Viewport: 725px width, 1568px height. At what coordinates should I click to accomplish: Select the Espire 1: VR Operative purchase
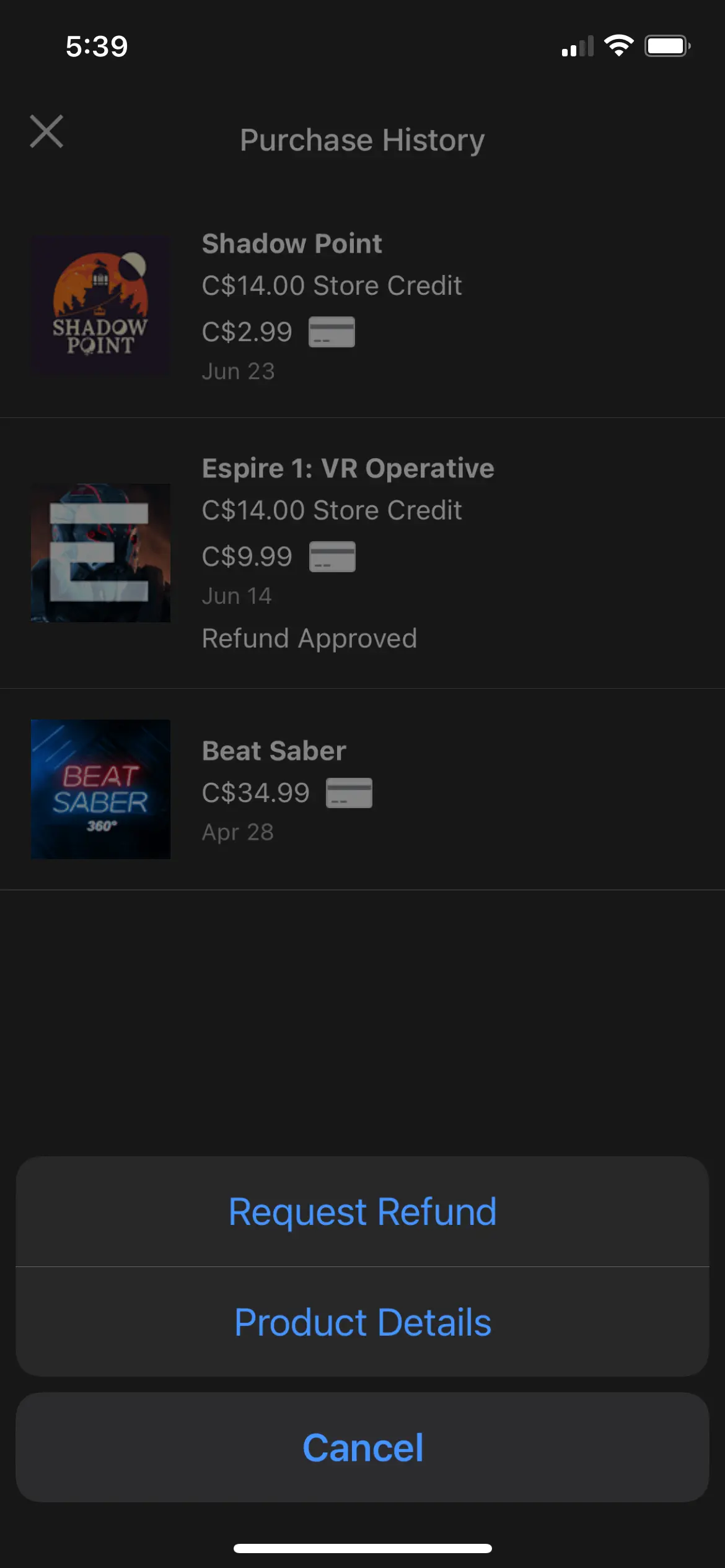coord(362,553)
